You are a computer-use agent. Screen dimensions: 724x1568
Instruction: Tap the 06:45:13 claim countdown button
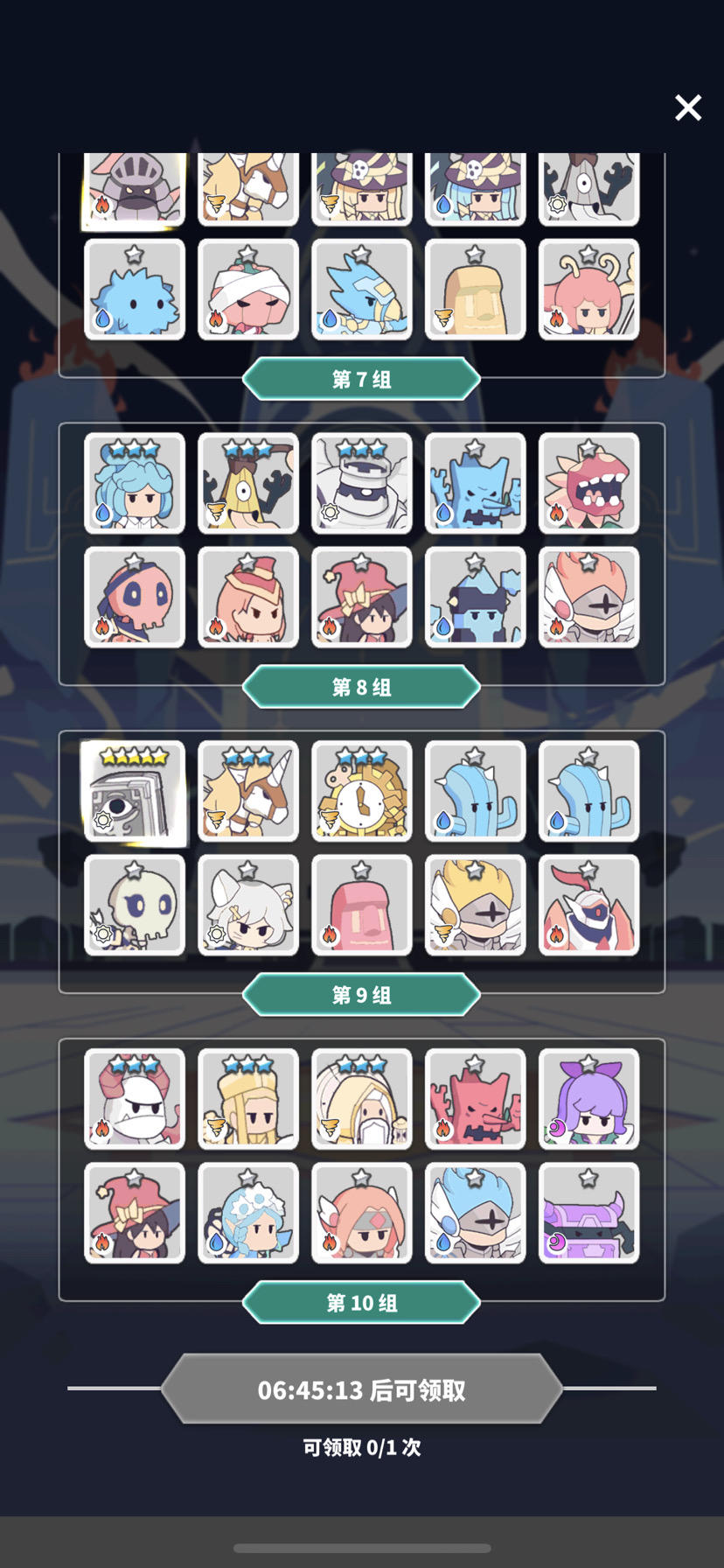pyautogui.click(x=361, y=1389)
